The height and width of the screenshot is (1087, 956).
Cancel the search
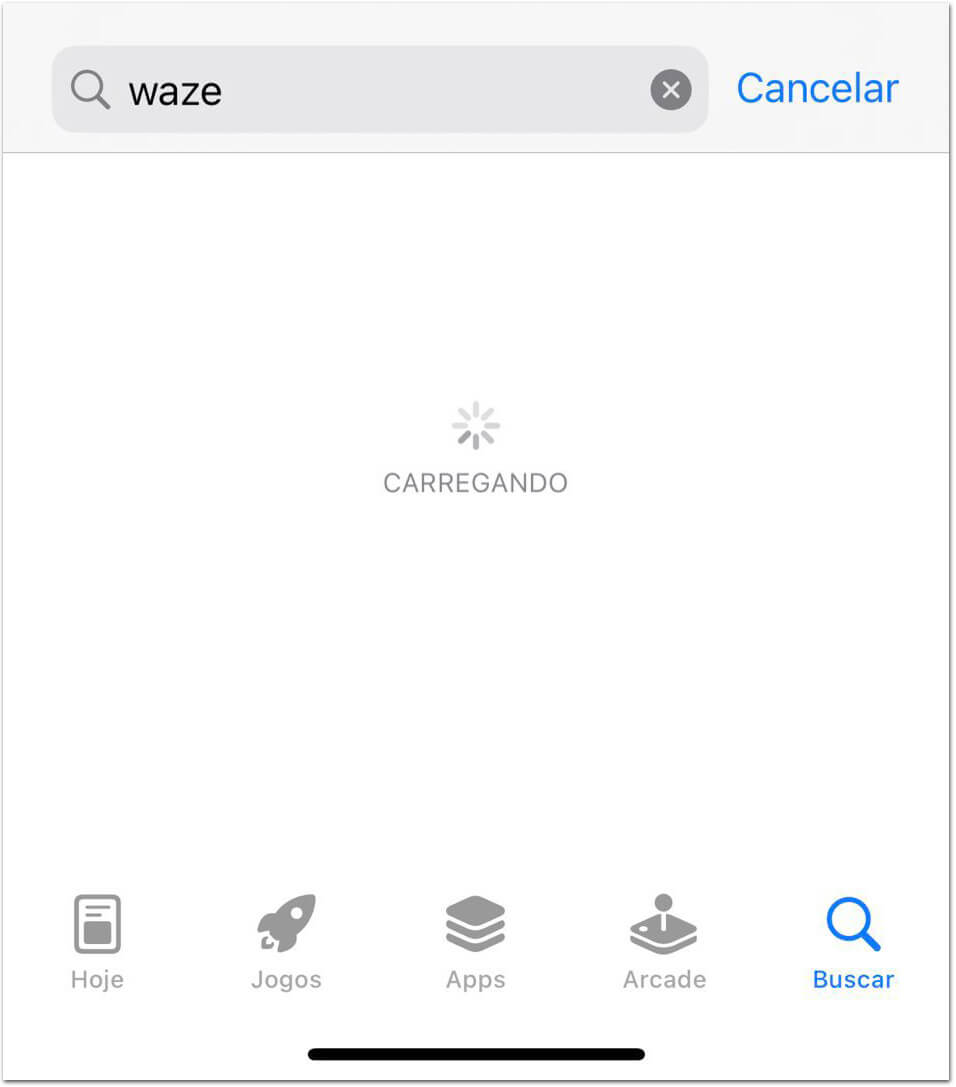point(817,89)
